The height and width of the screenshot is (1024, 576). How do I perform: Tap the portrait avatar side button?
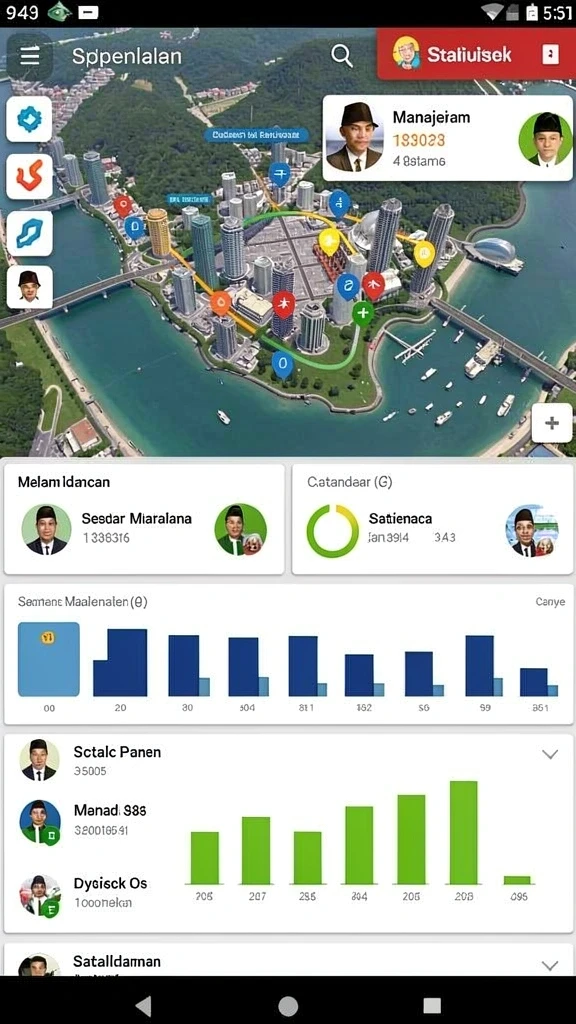(x=29, y=287)
